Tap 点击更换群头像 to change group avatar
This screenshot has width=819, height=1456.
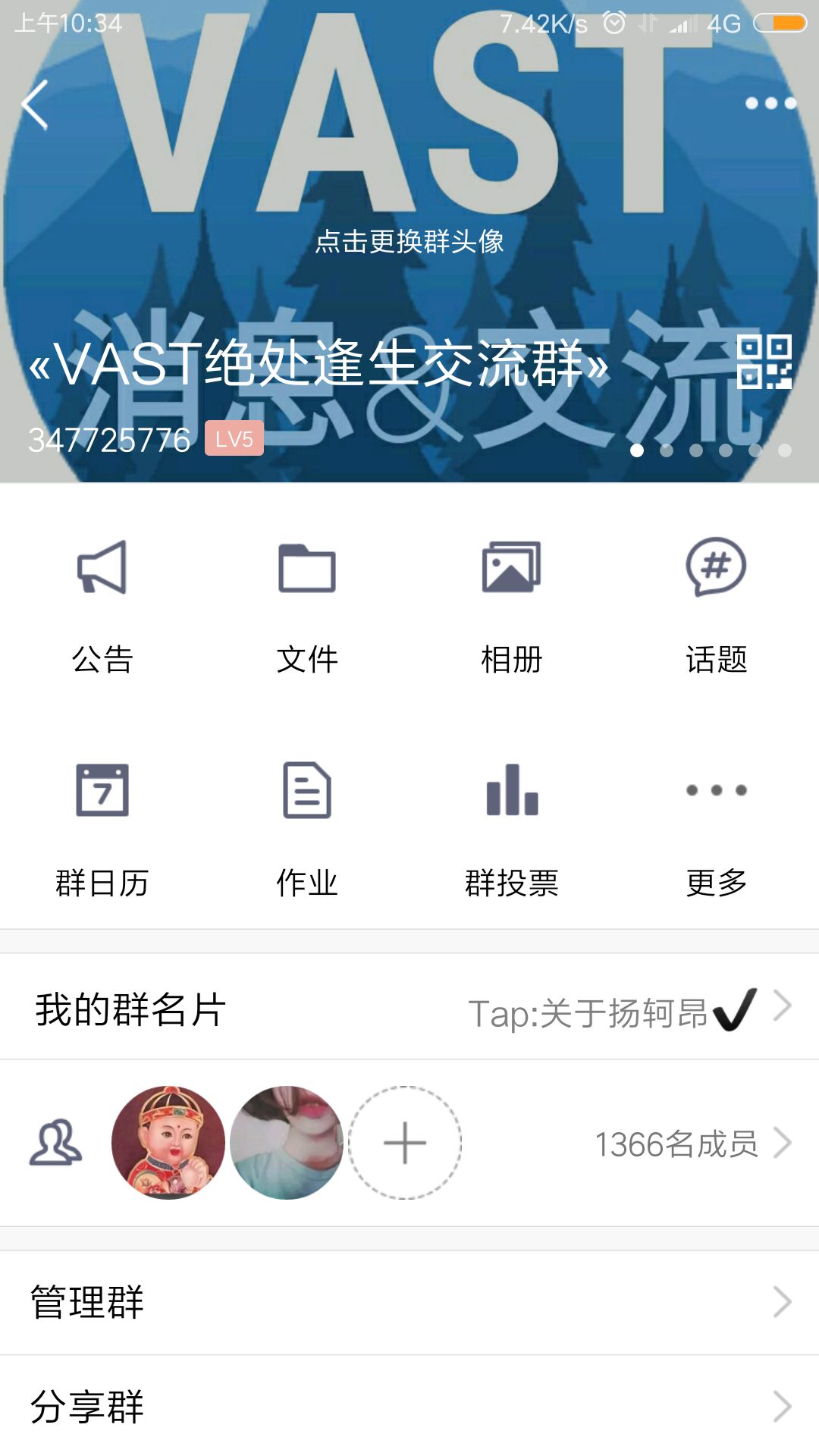pos(409,244)
